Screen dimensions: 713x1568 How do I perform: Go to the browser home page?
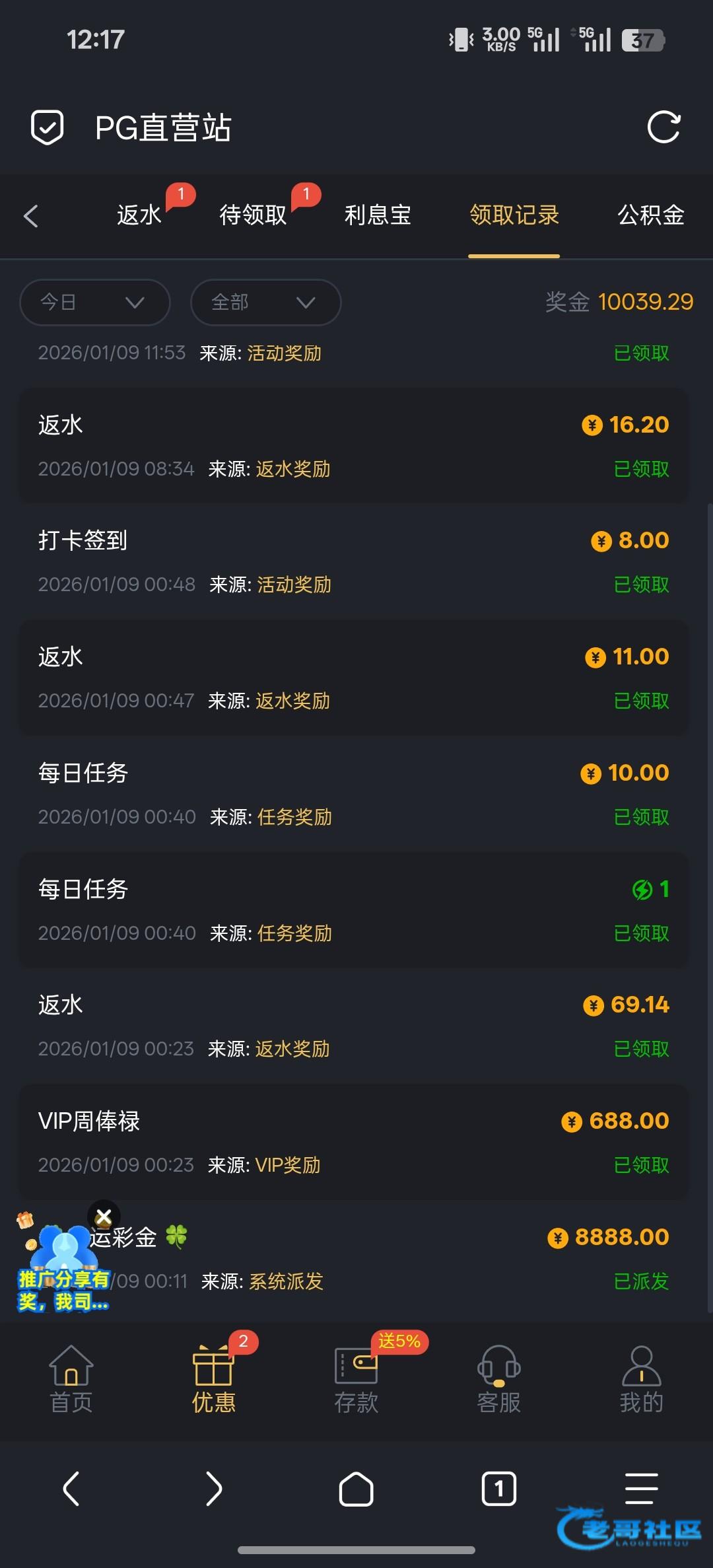point(356,1489)
